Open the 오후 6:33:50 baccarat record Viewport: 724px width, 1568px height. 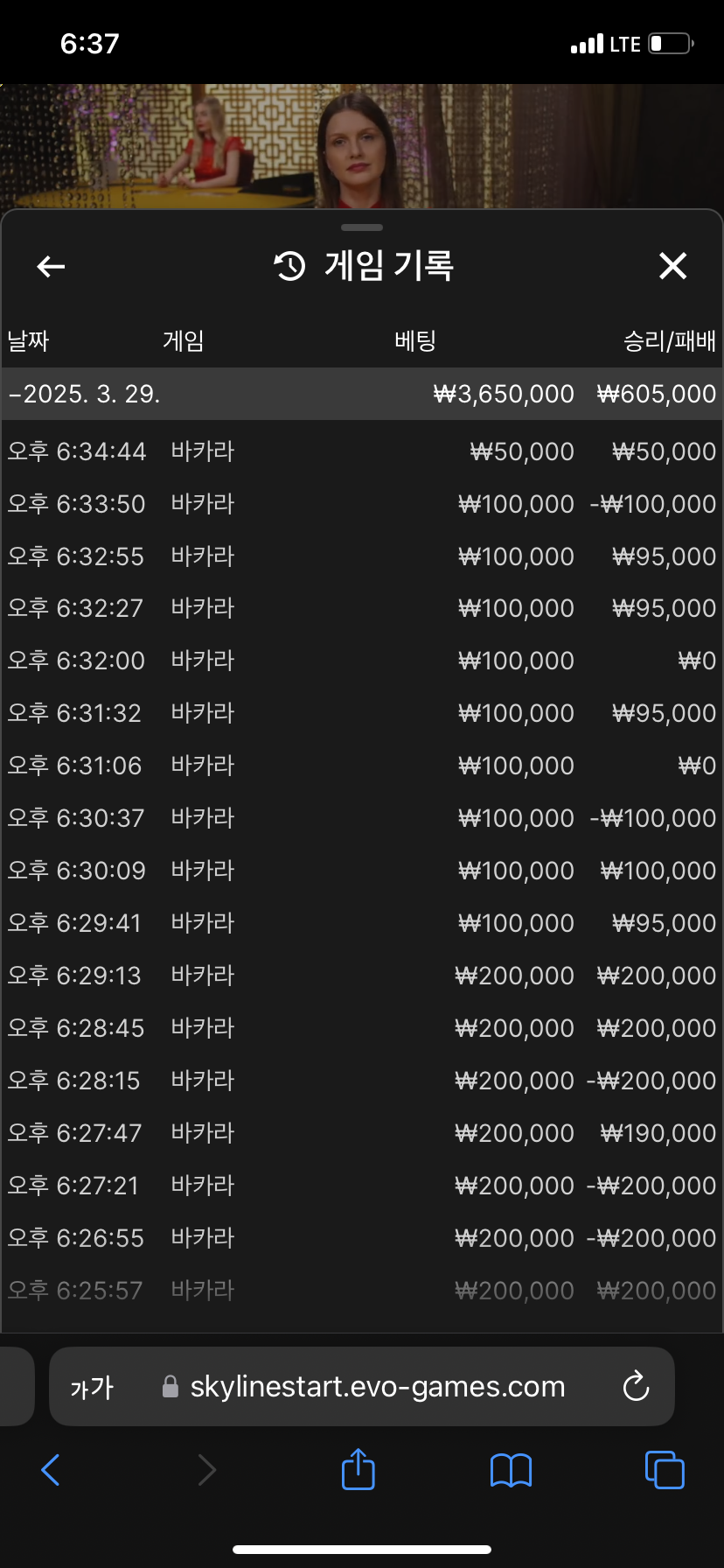coord(361,504)
